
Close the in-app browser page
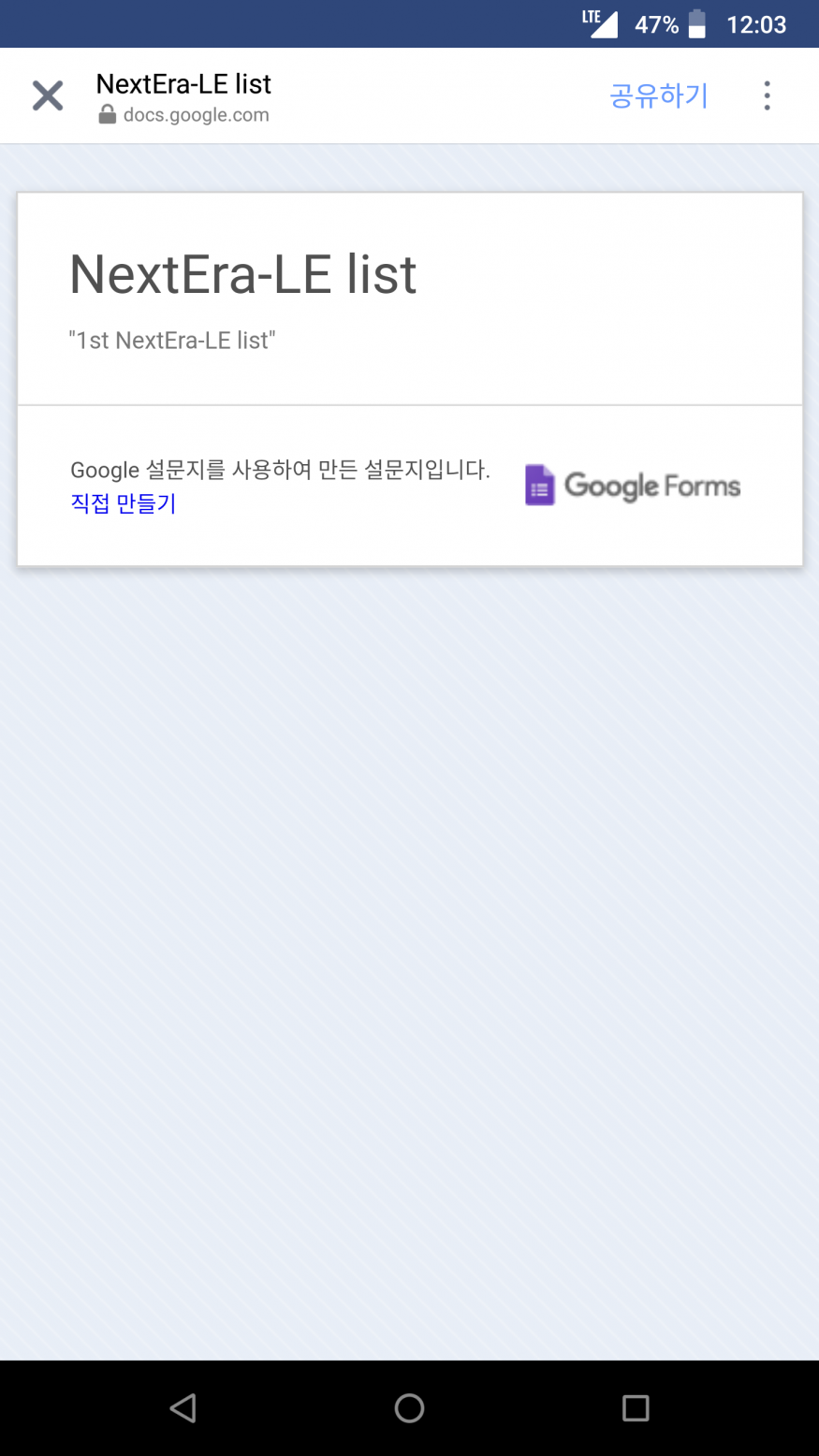pos(48,95)
